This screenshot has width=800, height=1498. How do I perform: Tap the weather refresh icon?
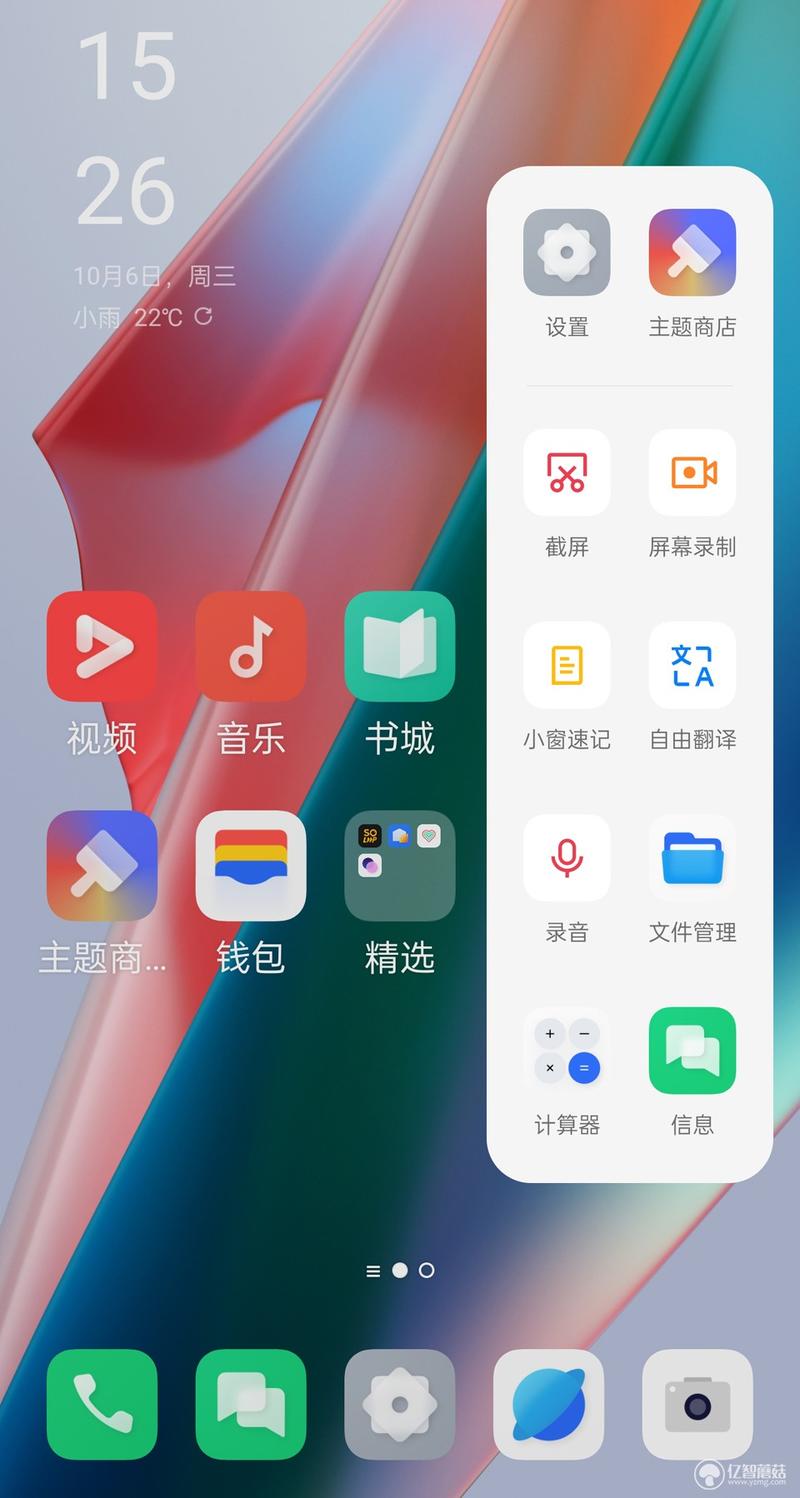(x=203, y=317)
